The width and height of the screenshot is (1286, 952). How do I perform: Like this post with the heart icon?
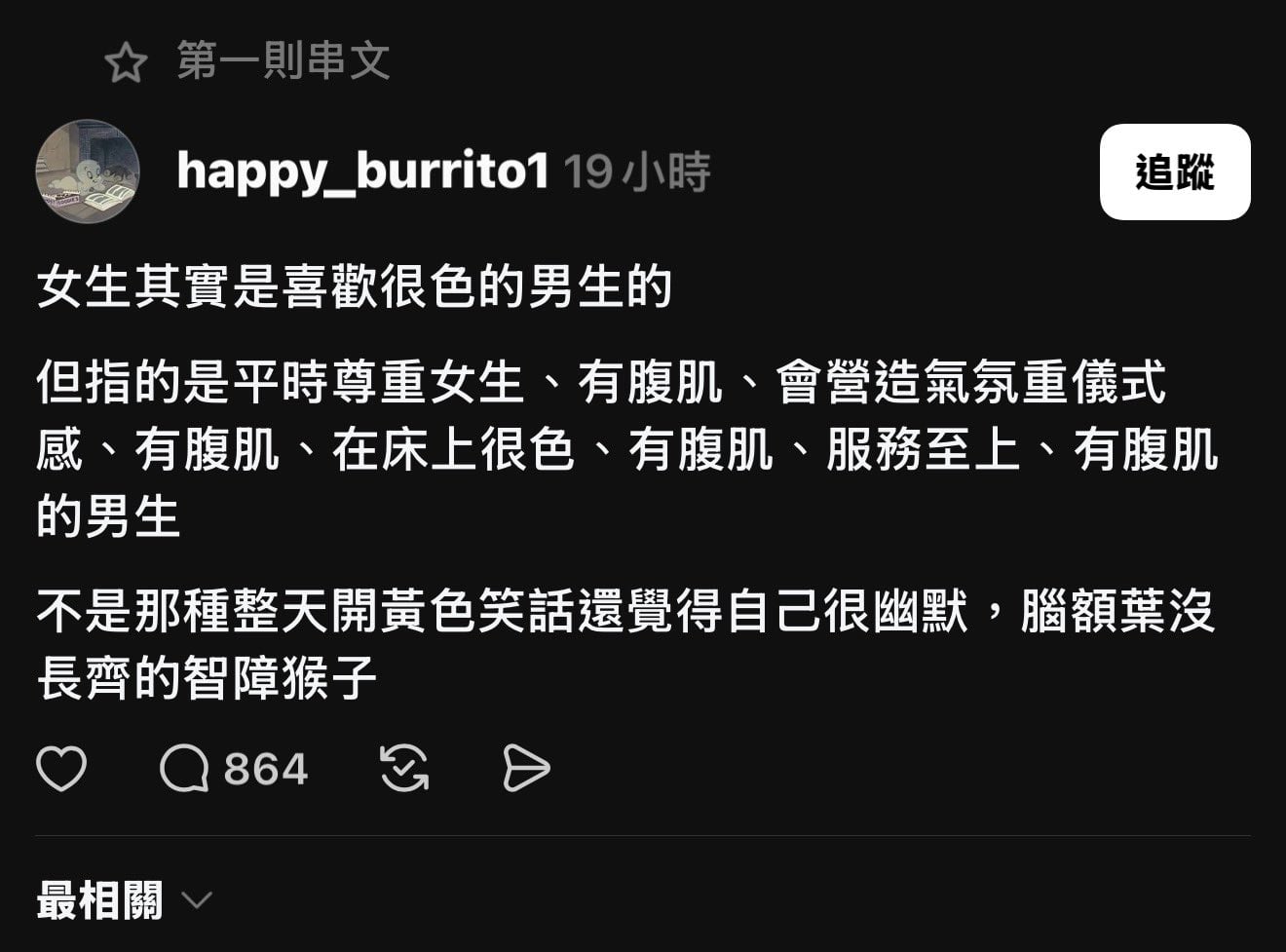pyautogui.click(x=61, y=769)
